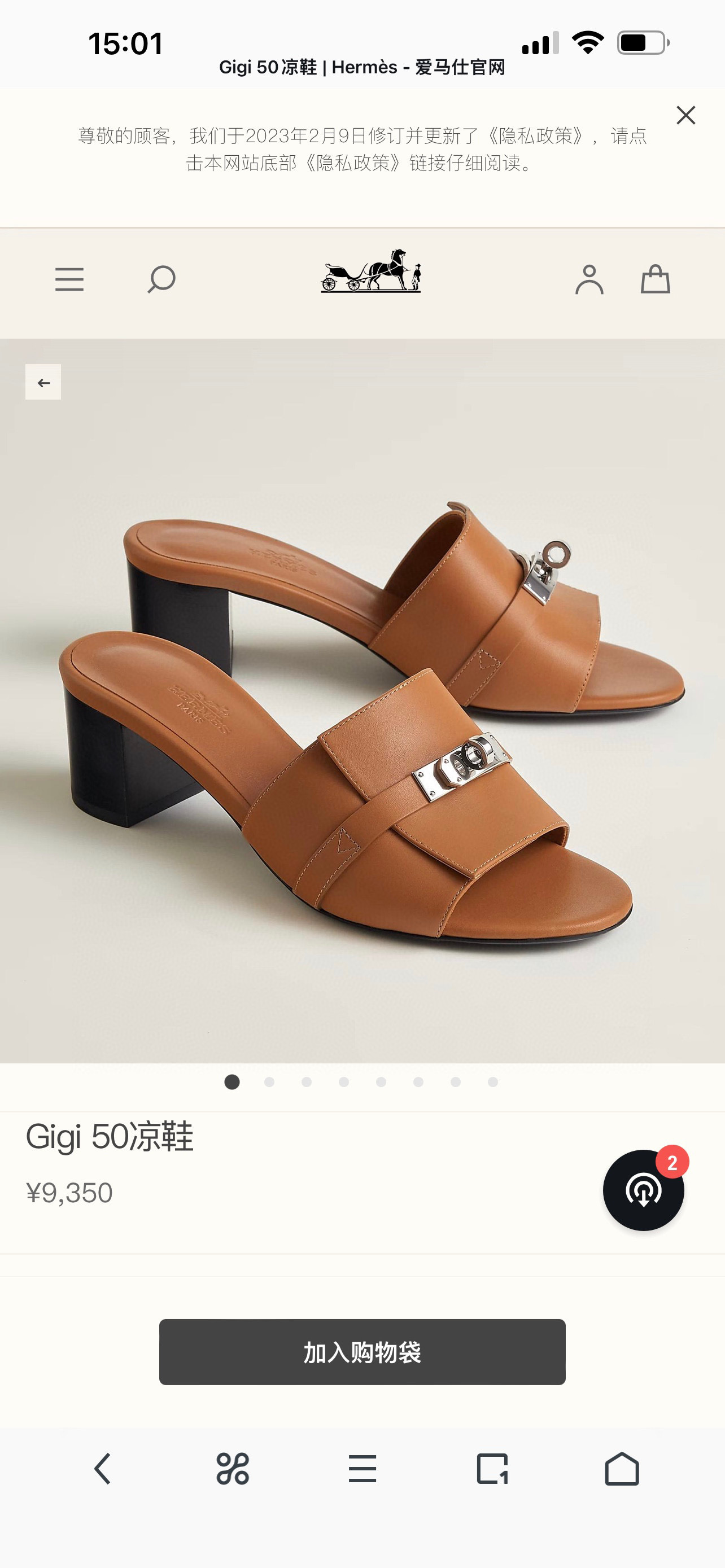Tap 加入购物袋 to add to bag

click(362, 1352)
